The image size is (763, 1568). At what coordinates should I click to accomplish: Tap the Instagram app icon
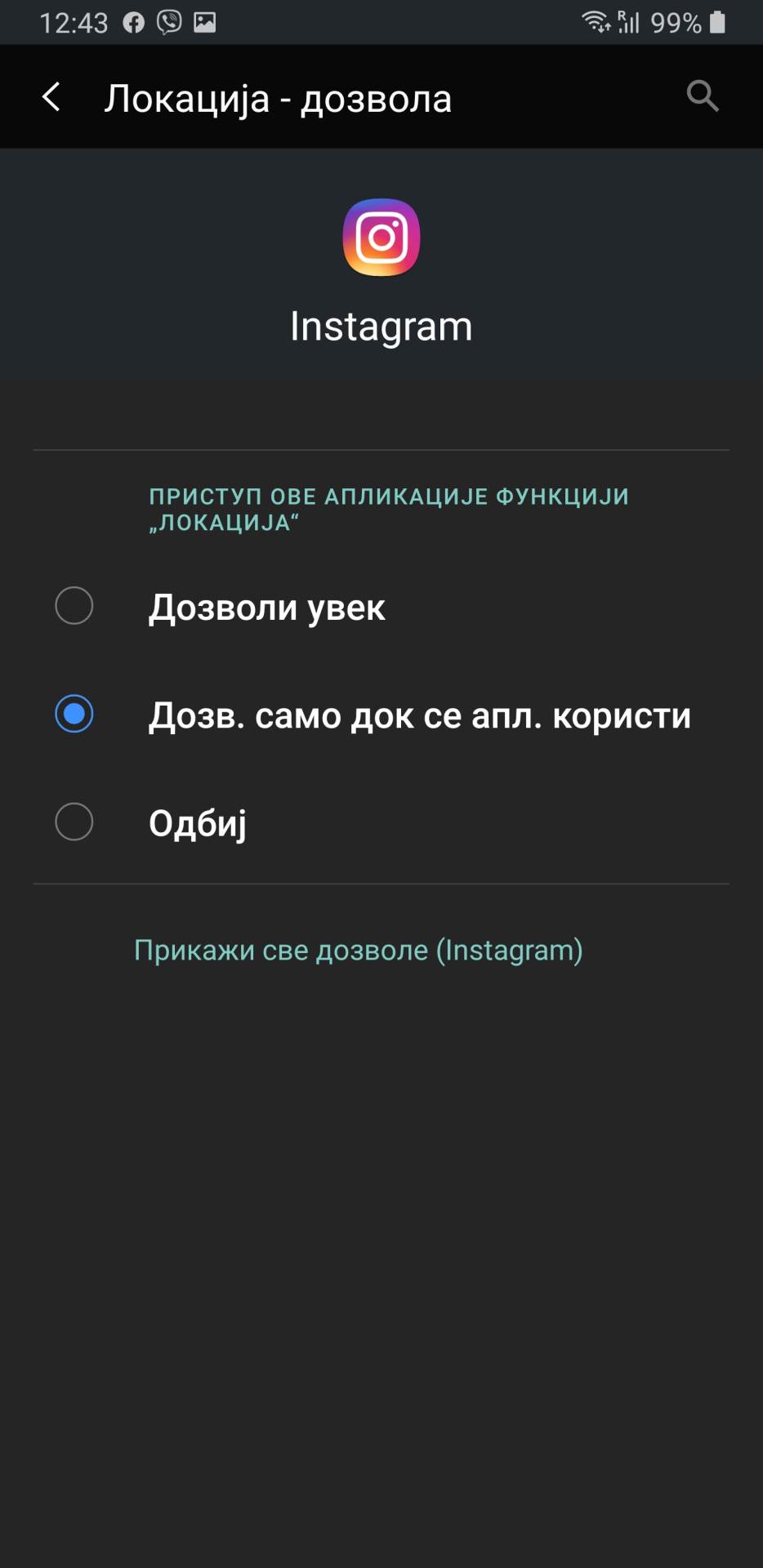pos(381,238)
